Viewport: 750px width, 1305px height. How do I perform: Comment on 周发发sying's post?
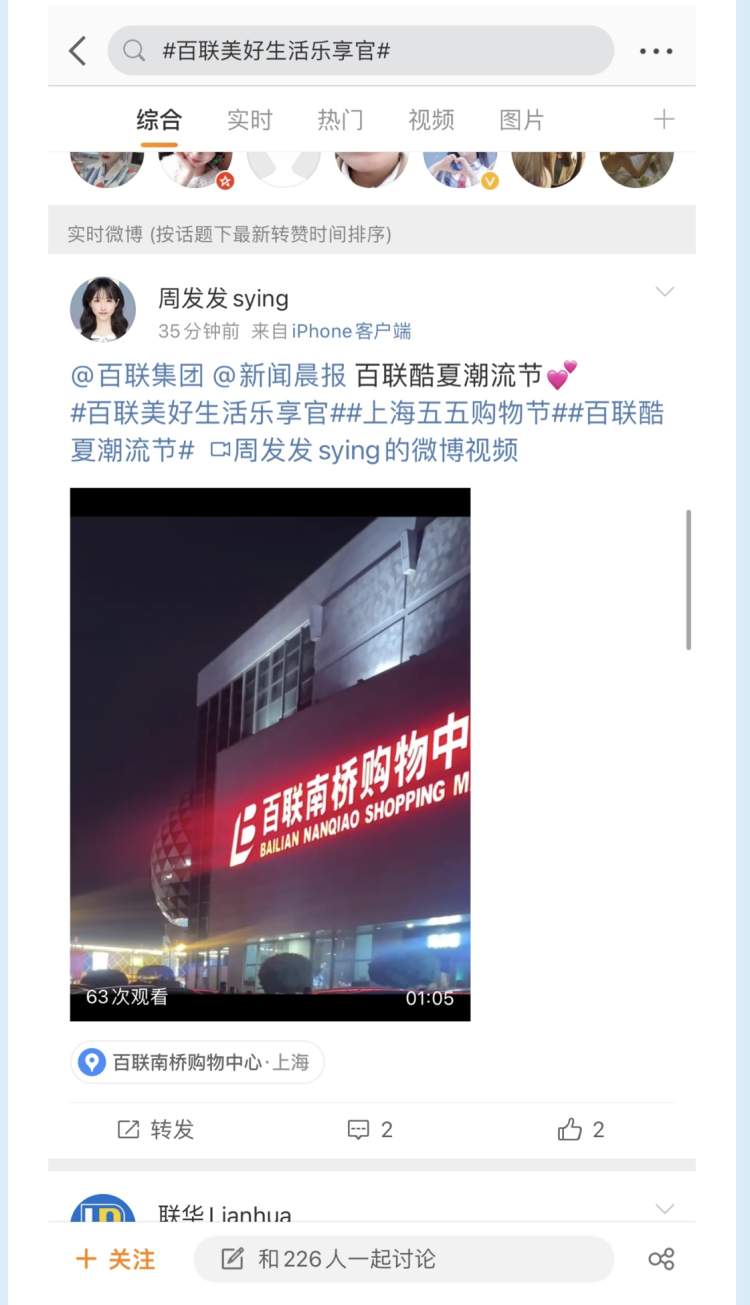click(370, 1130)
